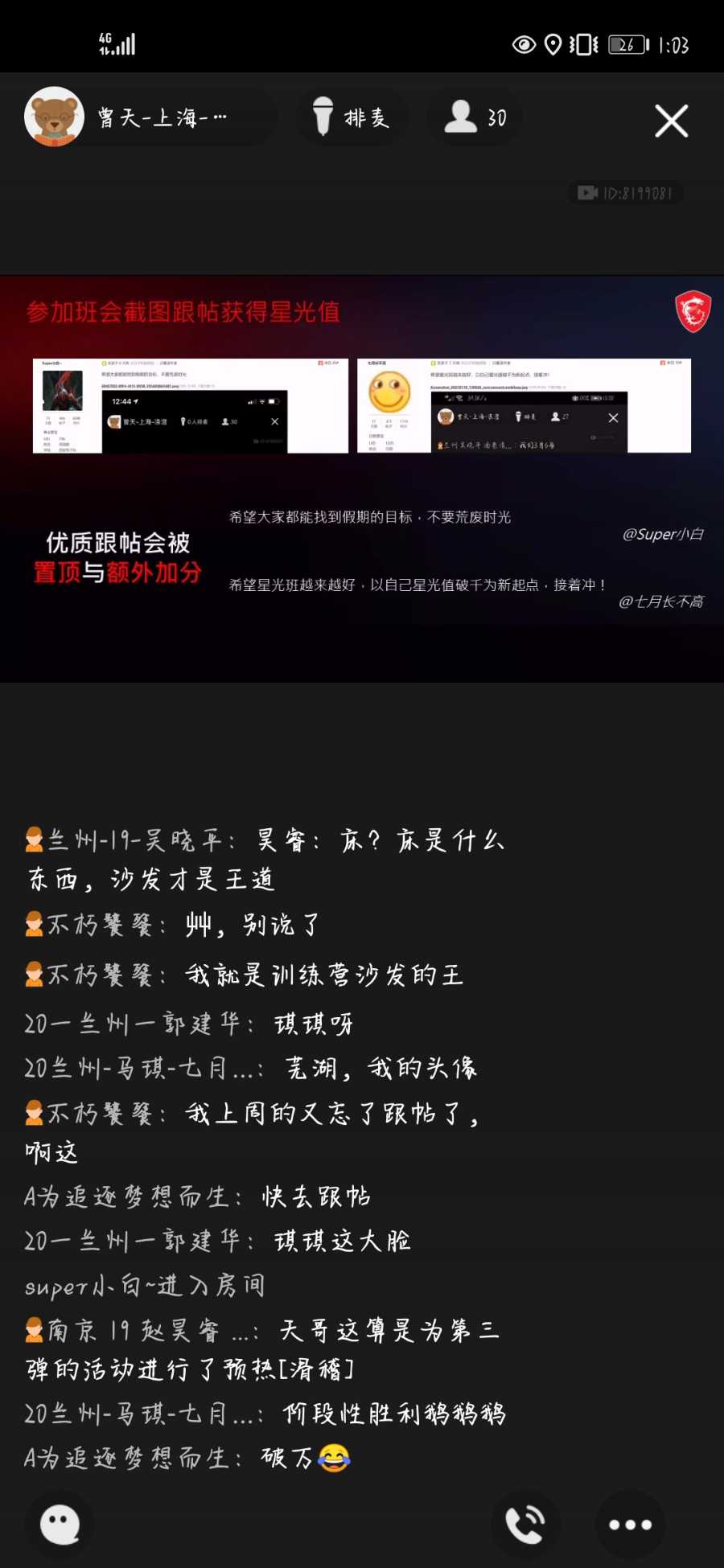This screenshot has width=724, height=1568.
Task: Tap the phone call icon
Action: 525,1524
